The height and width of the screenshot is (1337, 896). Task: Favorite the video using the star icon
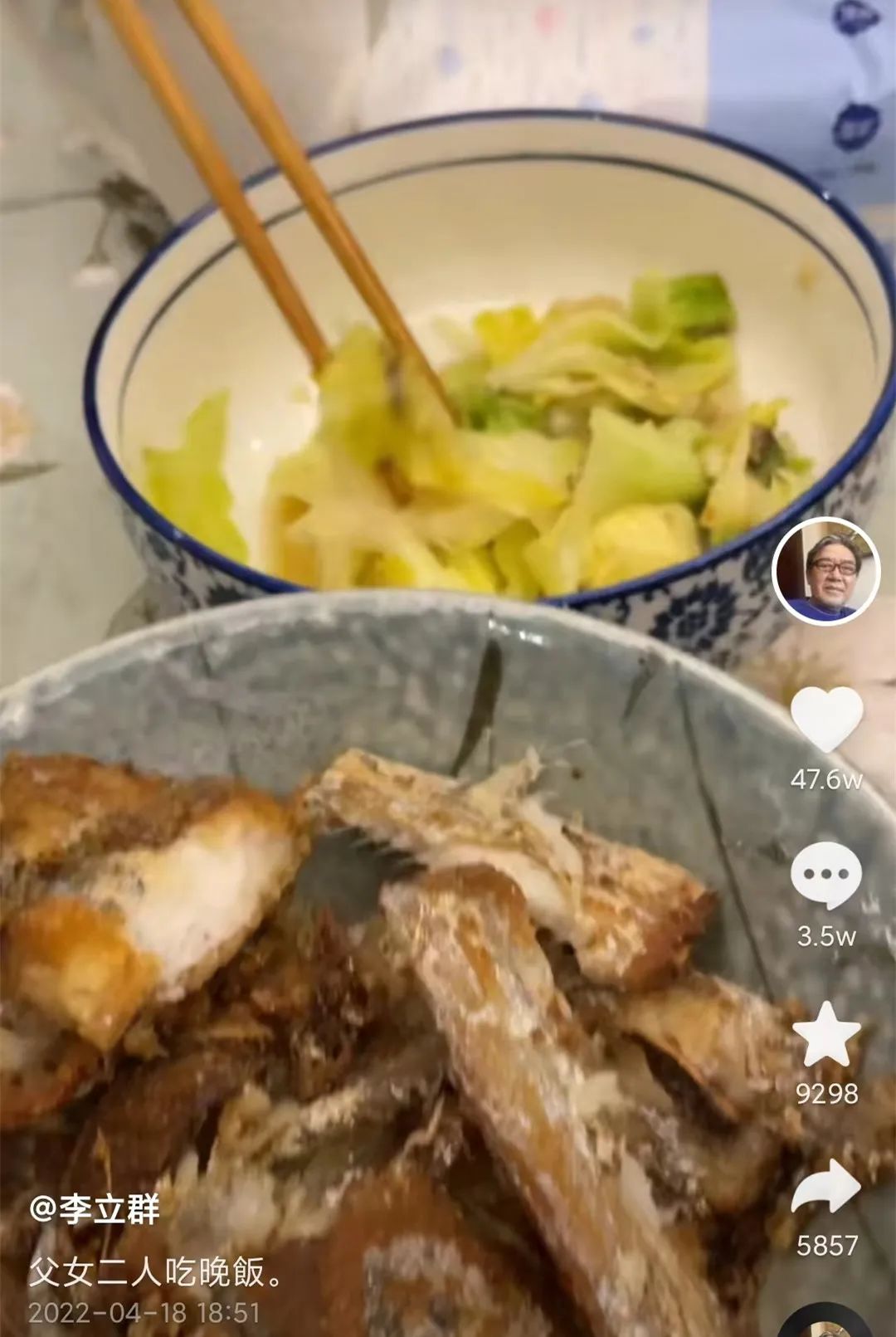826,1033
